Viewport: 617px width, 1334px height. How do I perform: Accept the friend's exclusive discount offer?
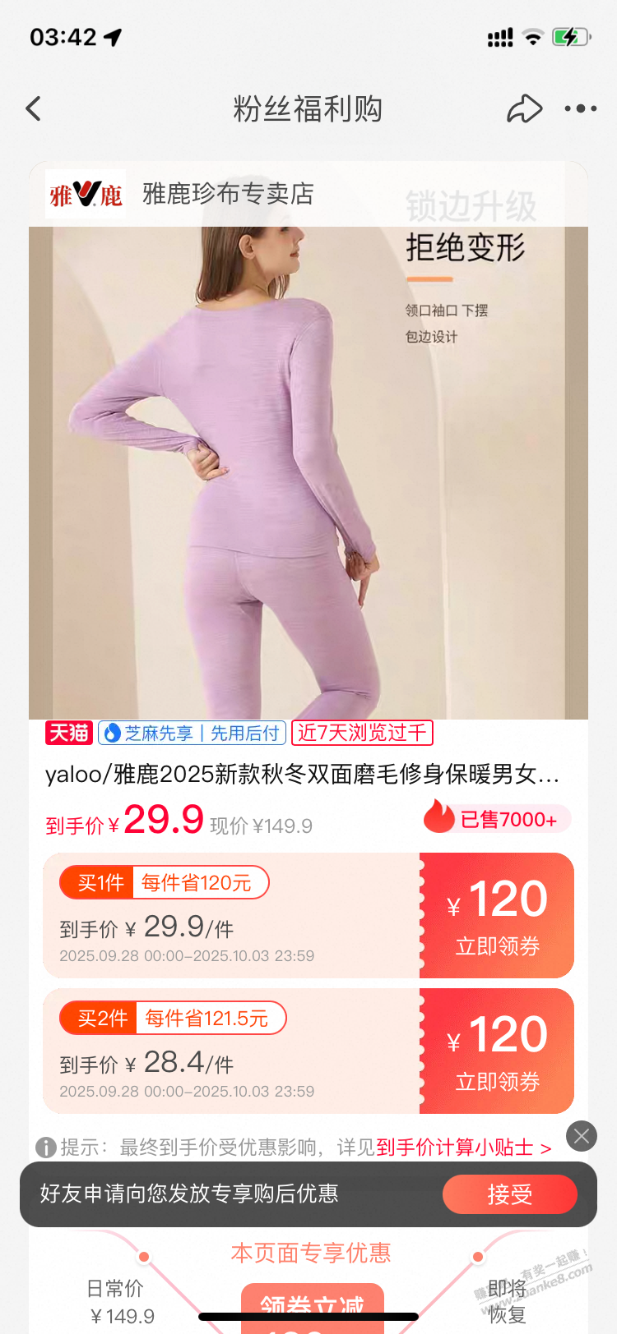coord(509,1194)
